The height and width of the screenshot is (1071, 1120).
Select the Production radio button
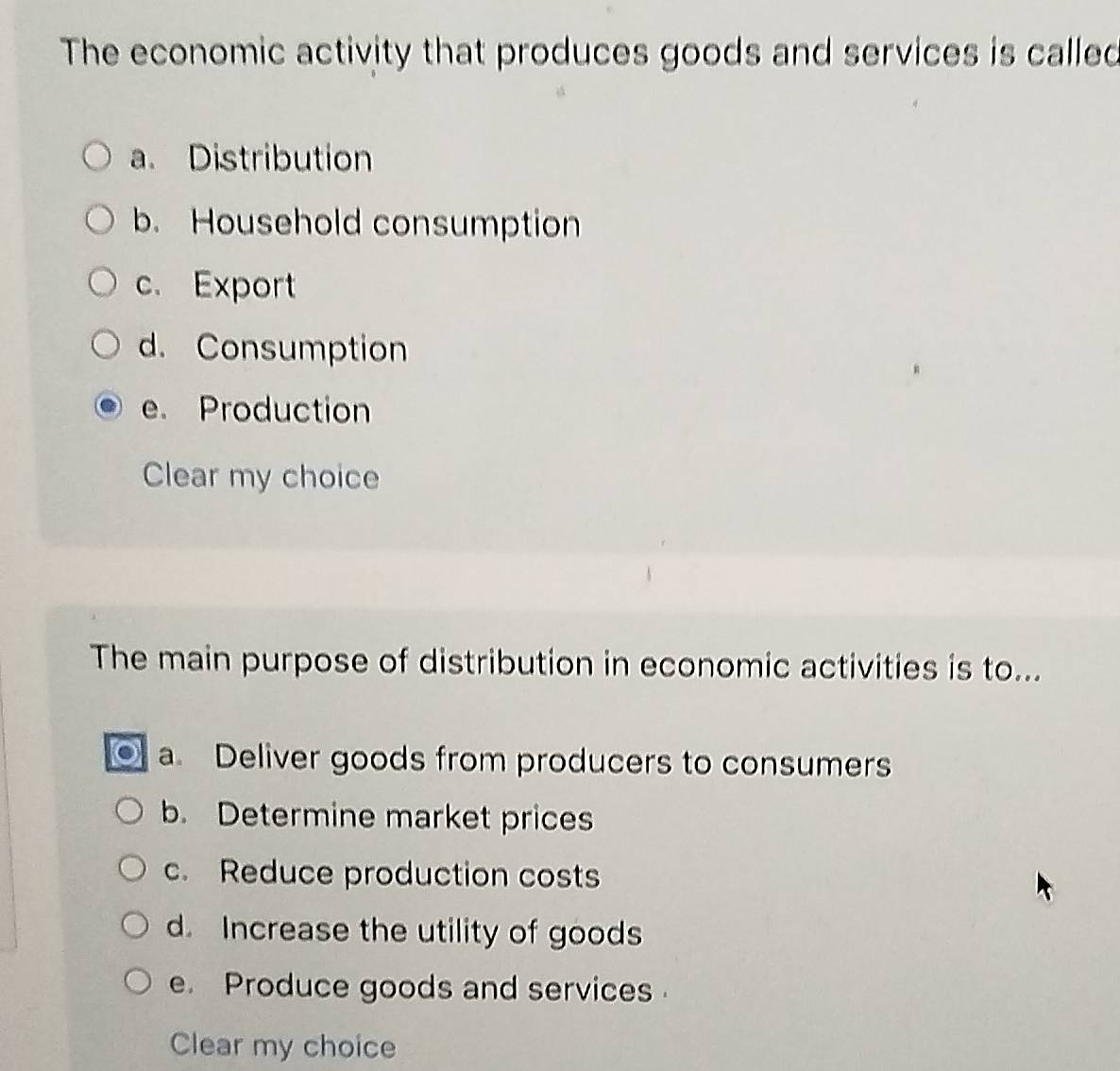110,408
